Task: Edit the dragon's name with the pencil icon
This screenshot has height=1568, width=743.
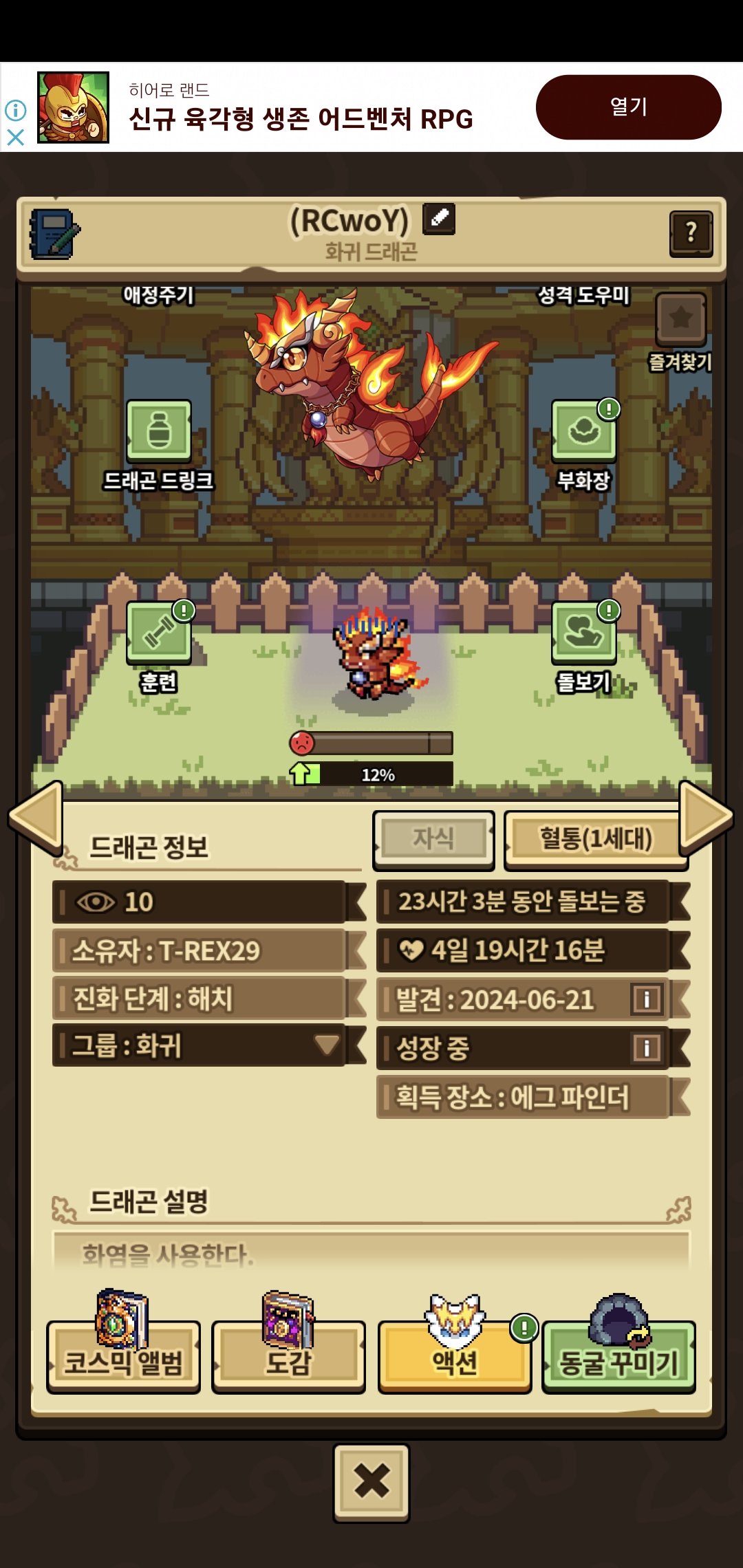Action: 439,219
